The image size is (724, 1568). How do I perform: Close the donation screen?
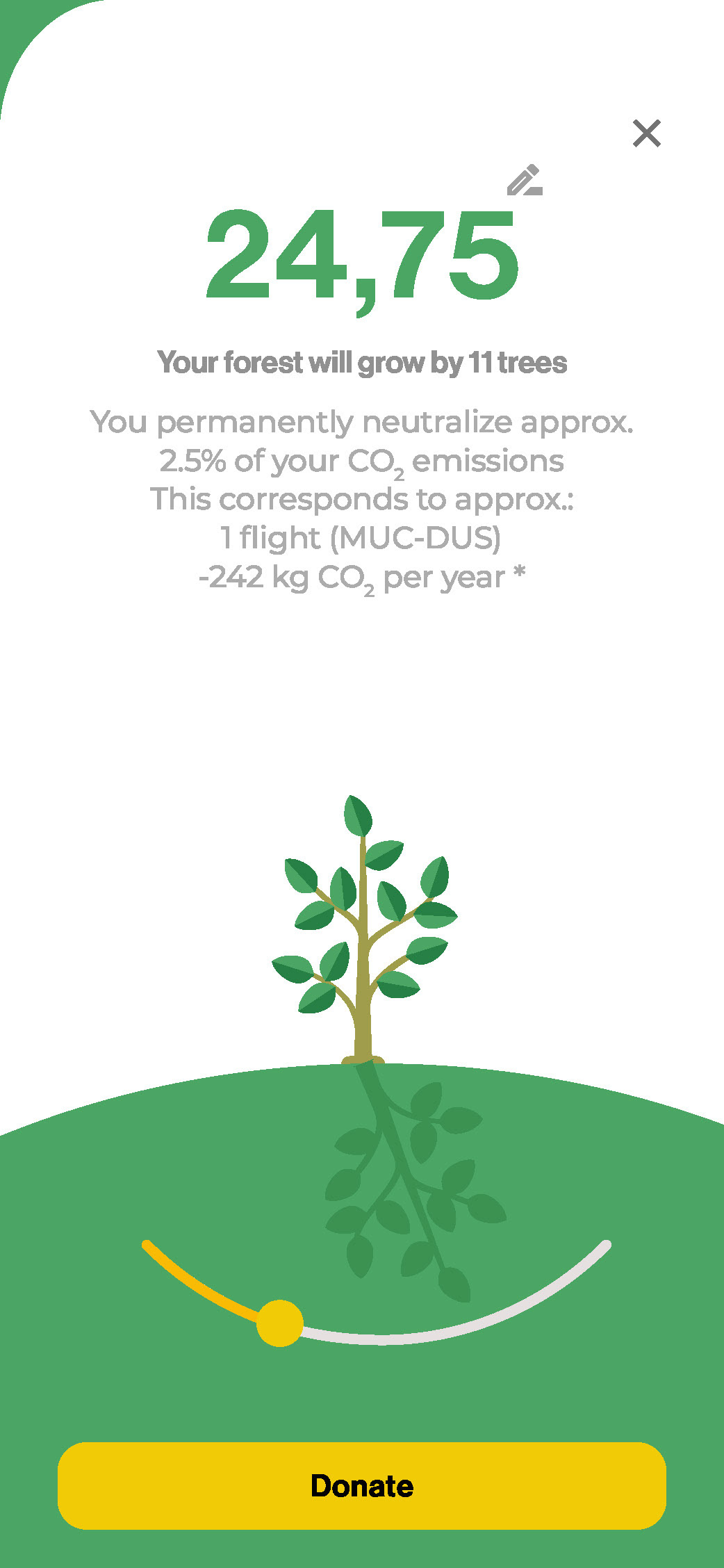(646, 133)
